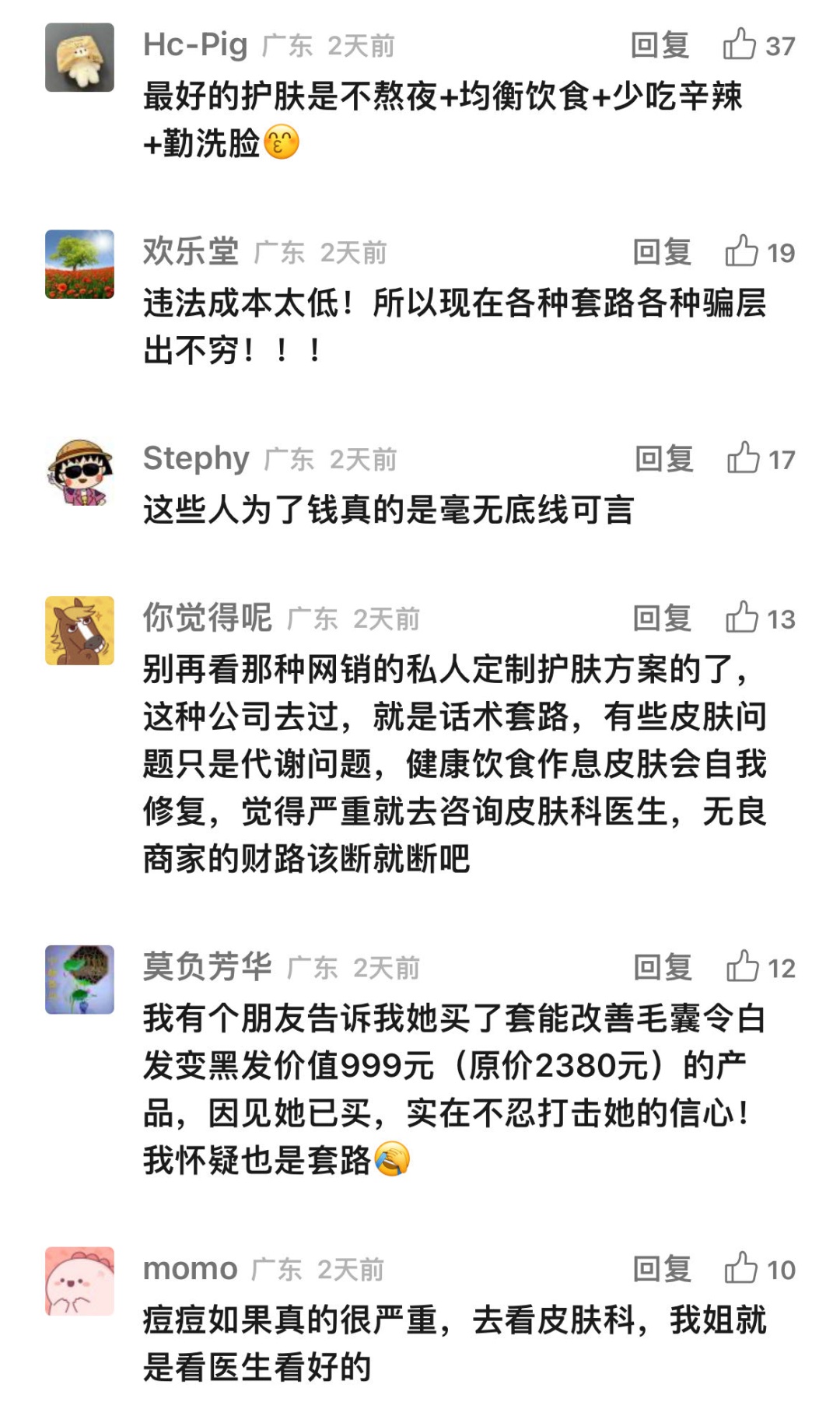The width and height of the screenshot is (840, 1402).
Task: Reply to 莫负芳华's comment
Action: point(662,968)
